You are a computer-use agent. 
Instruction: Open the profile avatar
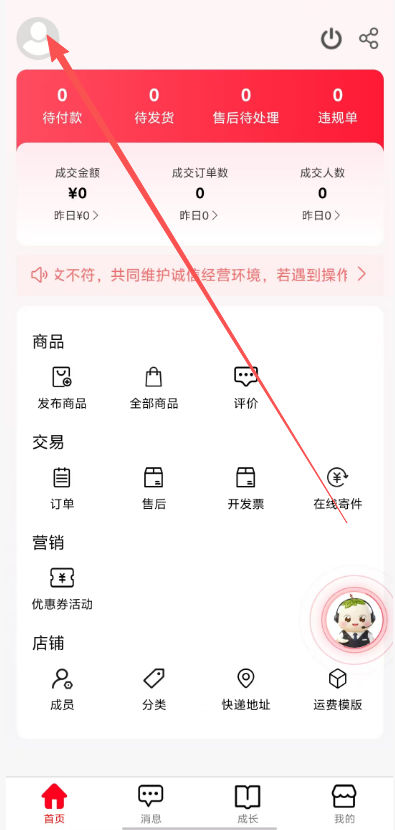pos(38,38)
